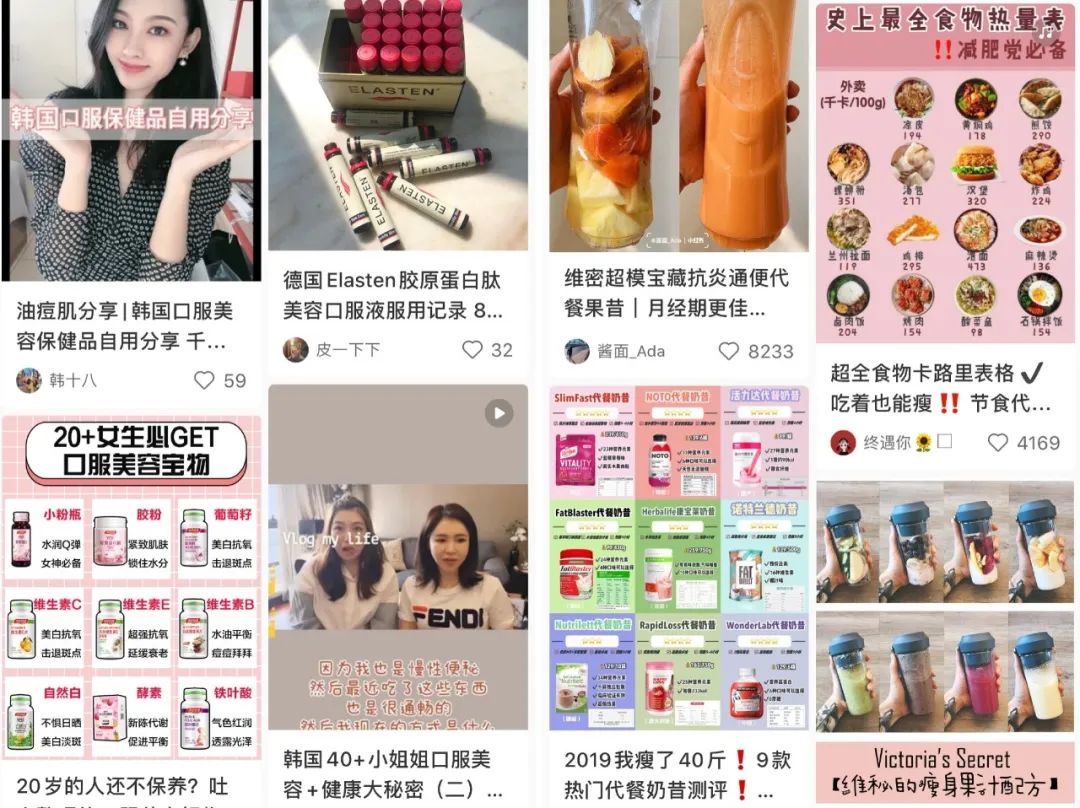Play the 韩国40+小姐姐口服美容 video
1080x808 pixels.
click(x=499, y=413)
